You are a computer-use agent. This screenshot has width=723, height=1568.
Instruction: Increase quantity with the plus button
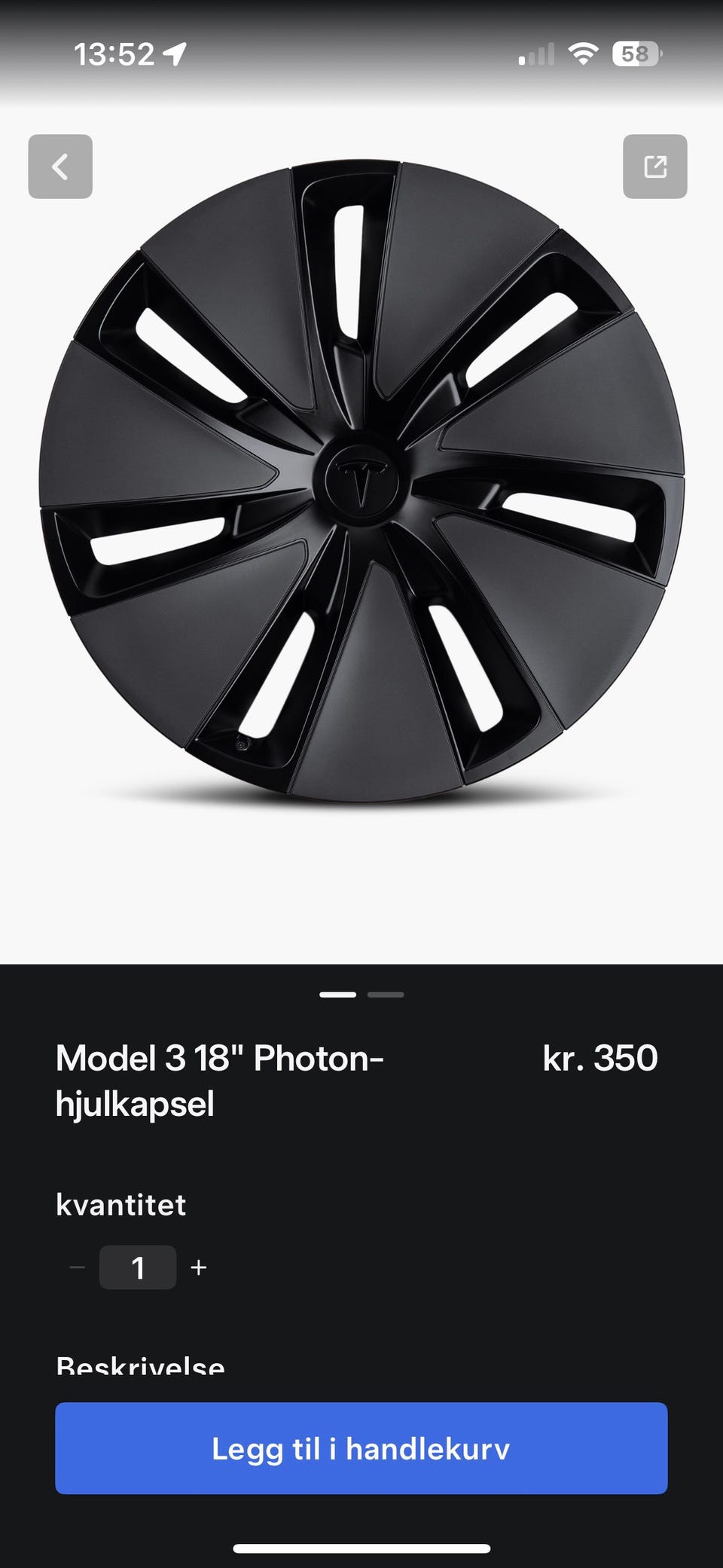[x=199, y=1267]
